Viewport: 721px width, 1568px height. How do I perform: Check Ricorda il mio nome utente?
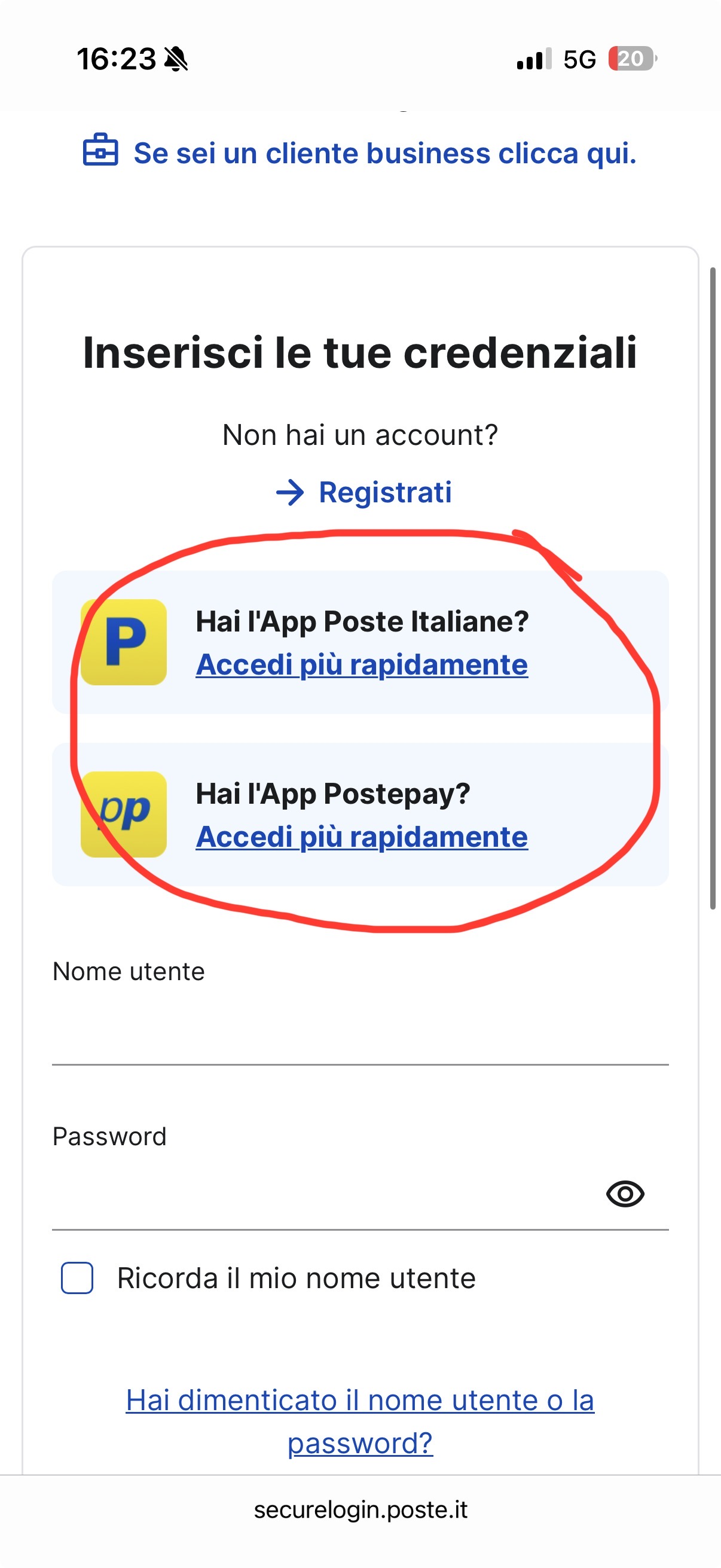77,1277
